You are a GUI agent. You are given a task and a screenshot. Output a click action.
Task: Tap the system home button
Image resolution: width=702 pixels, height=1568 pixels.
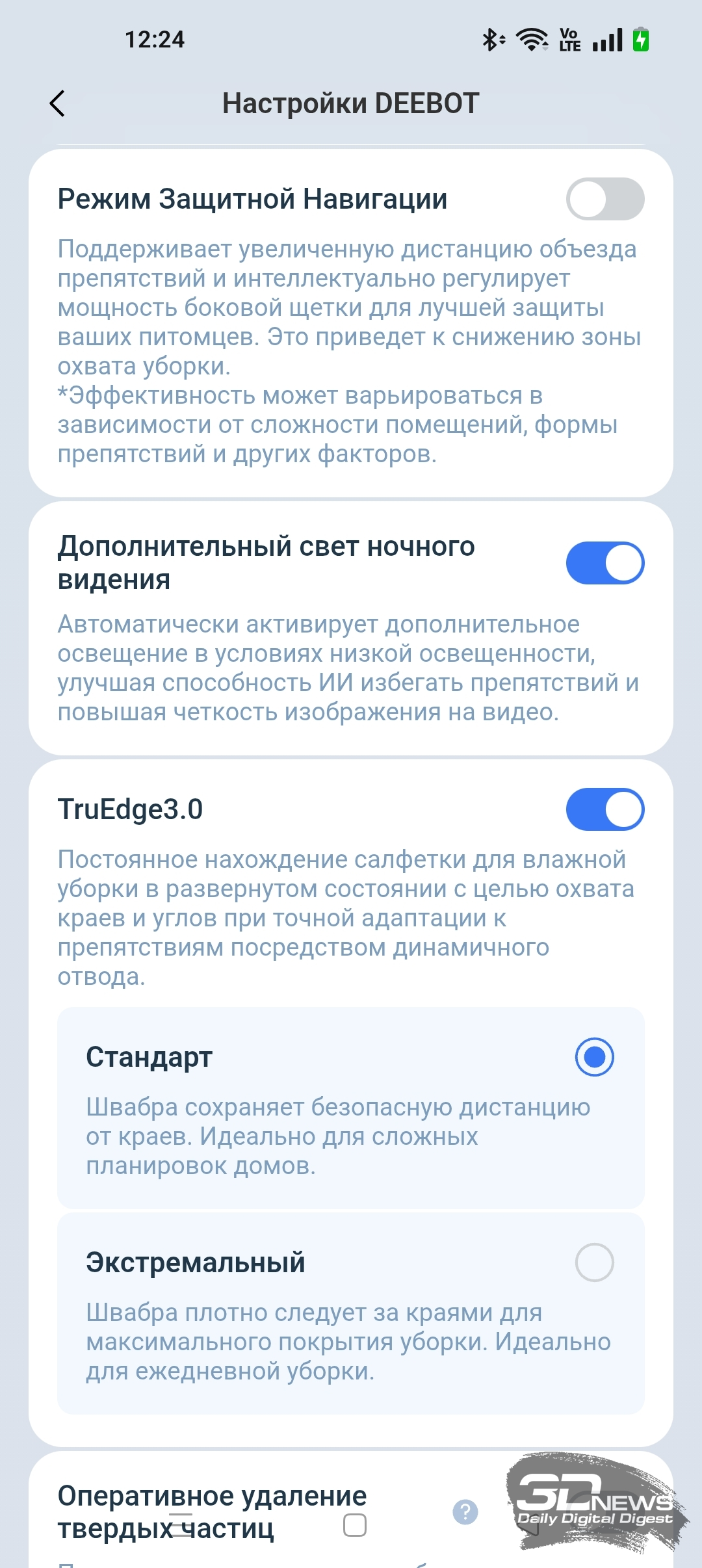[x=355, y=1525]
